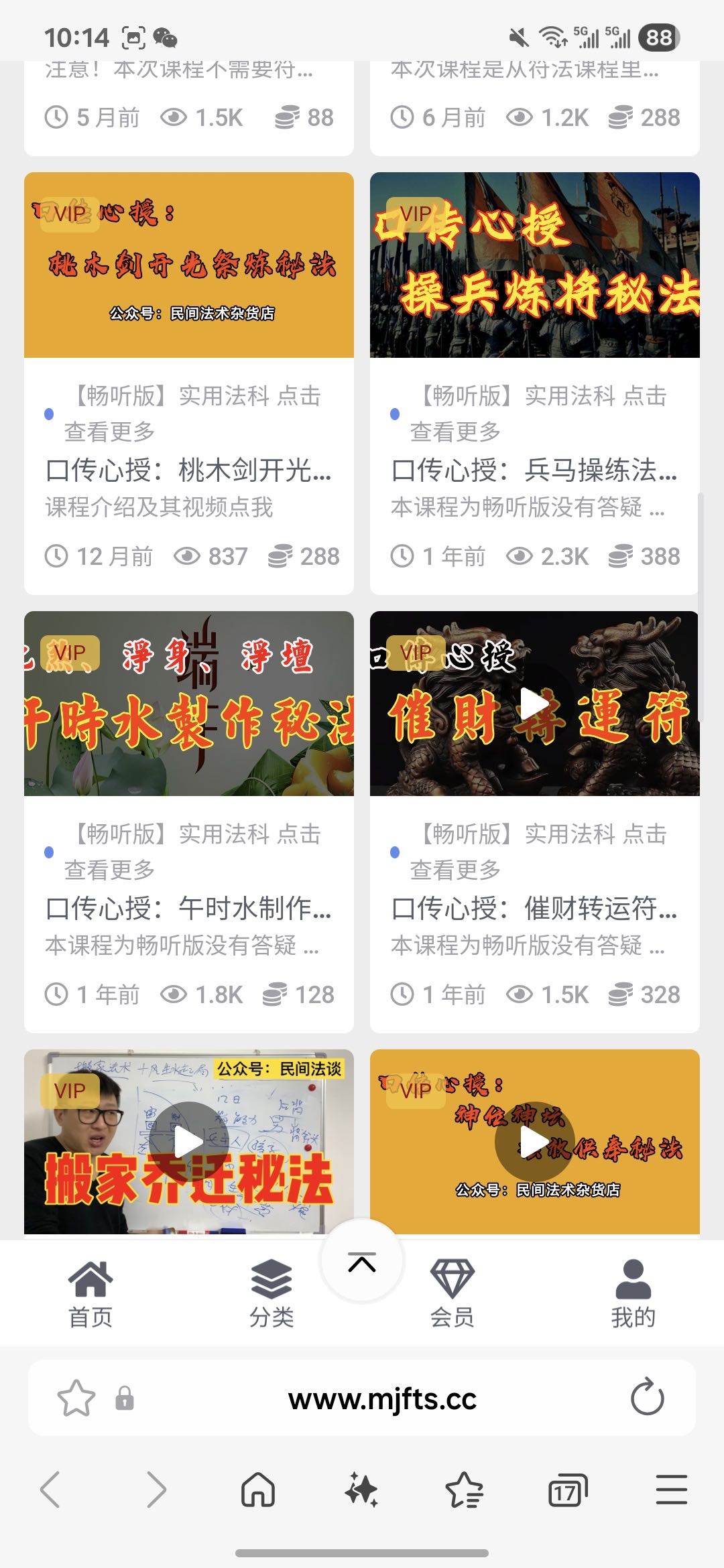Switch to the 分类 tab

271,1293
